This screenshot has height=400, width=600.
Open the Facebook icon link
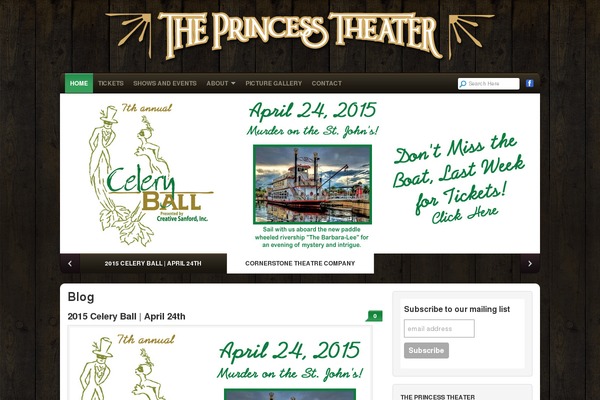(x=530, y=84)
